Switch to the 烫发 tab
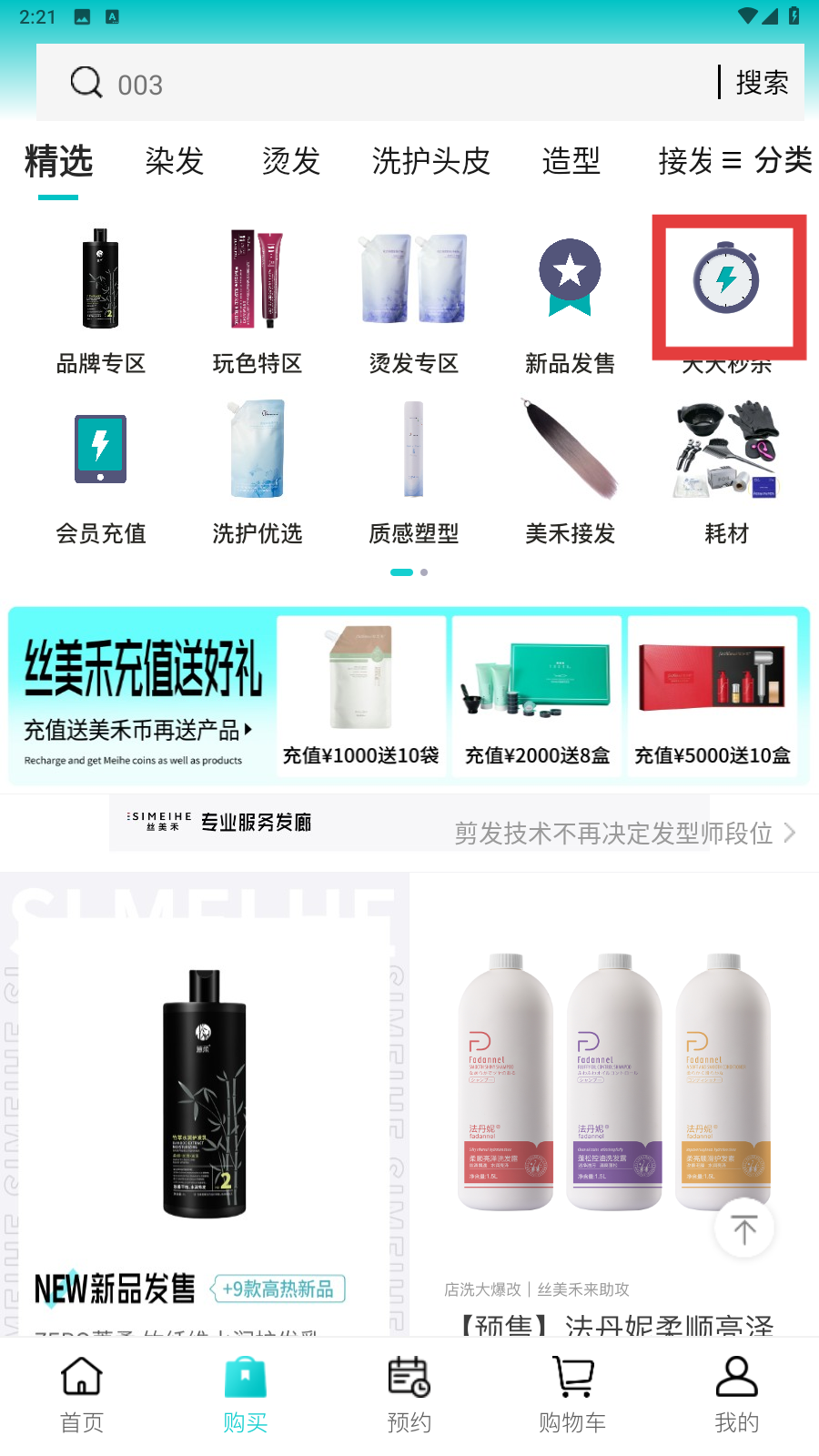This screenshot has height=1456, width=819. 291,161
